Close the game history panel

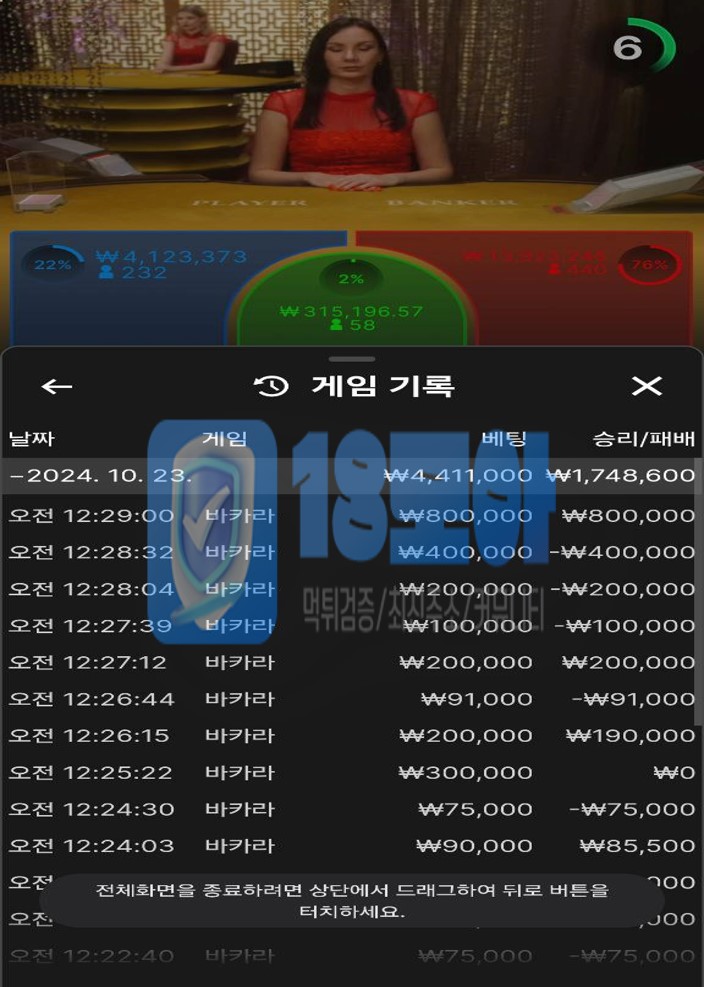(647, 386)
